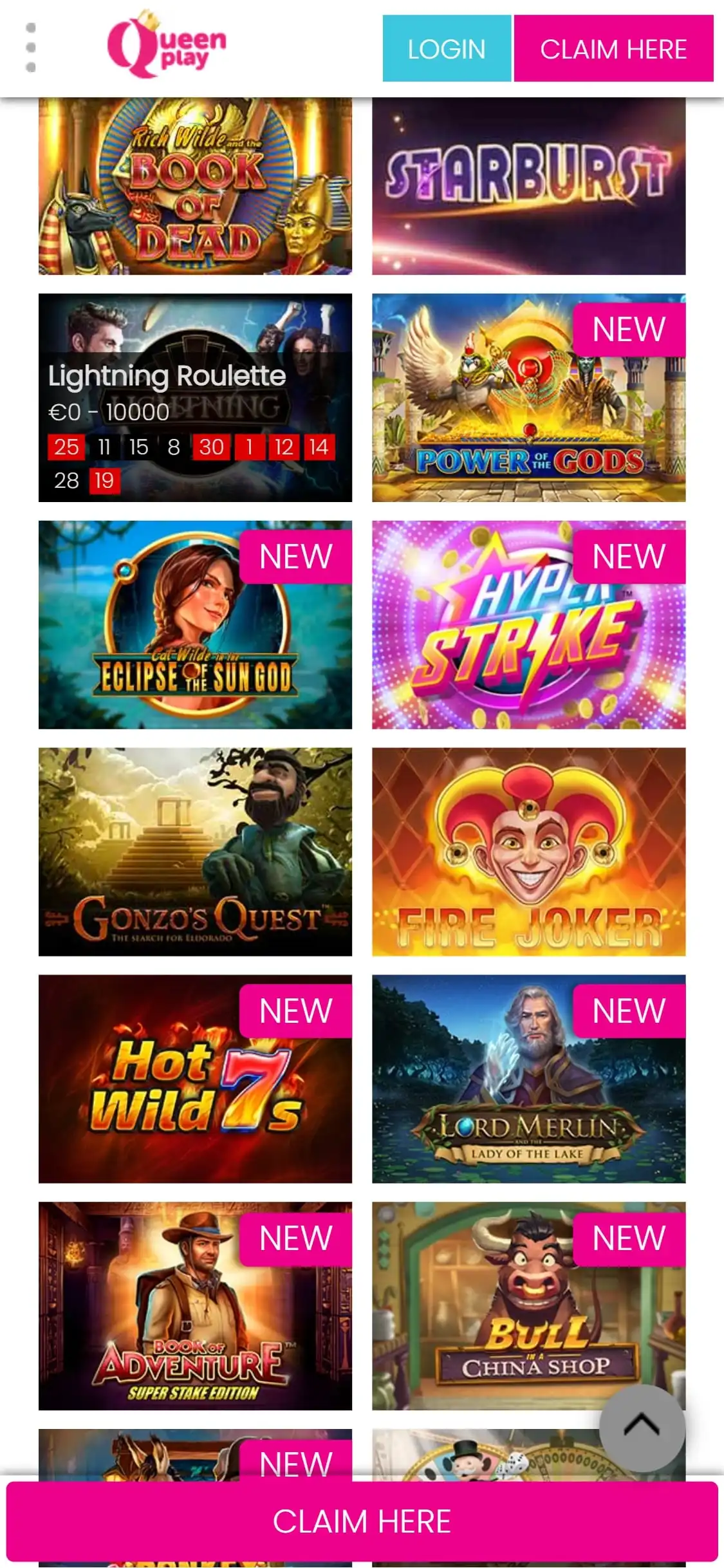Launch the Starburst slot
724x1568 pixels.
528,187
